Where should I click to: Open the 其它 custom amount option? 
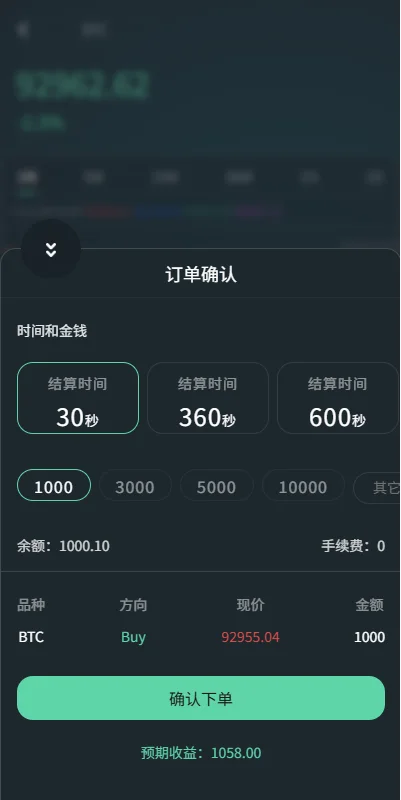coord(377,488)
